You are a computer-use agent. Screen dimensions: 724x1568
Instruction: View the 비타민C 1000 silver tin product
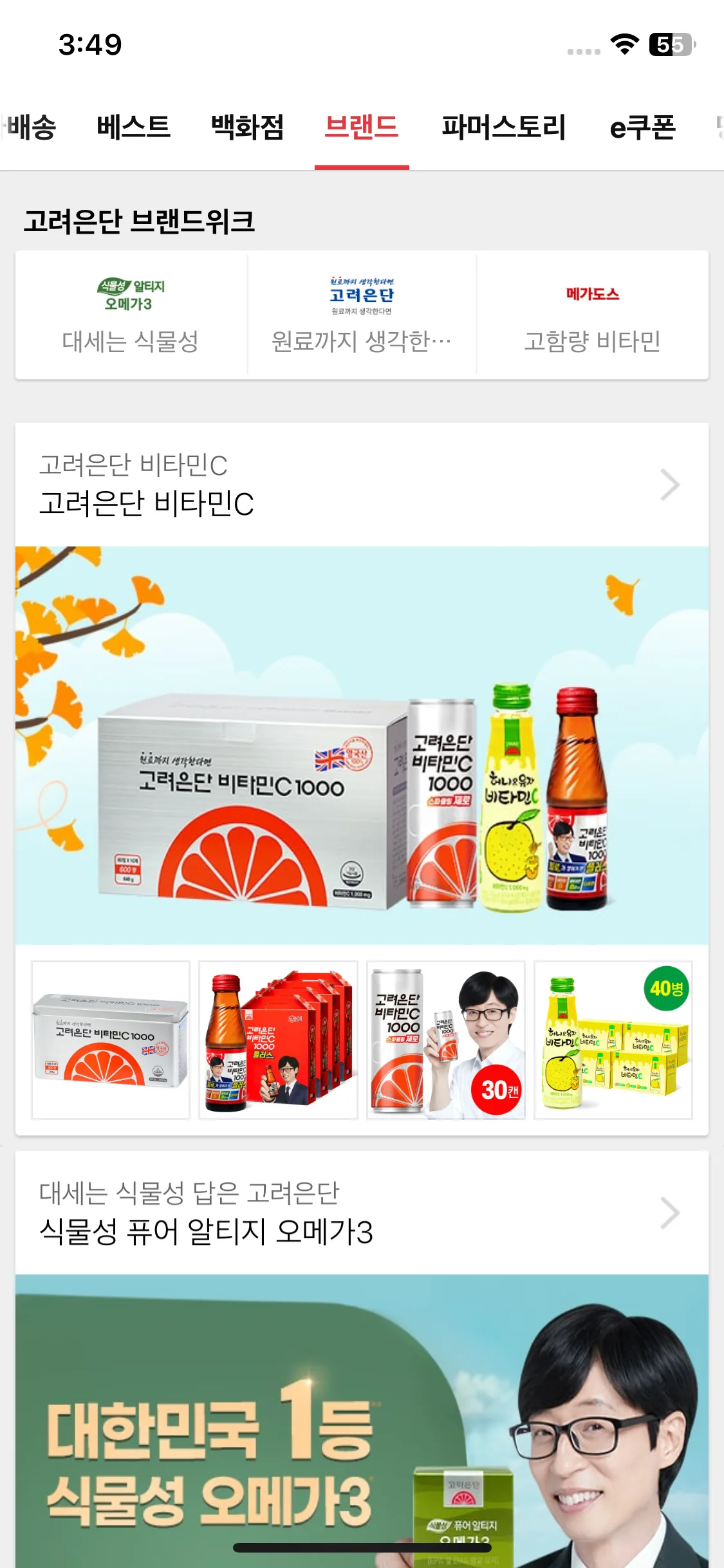[111, 1040]
